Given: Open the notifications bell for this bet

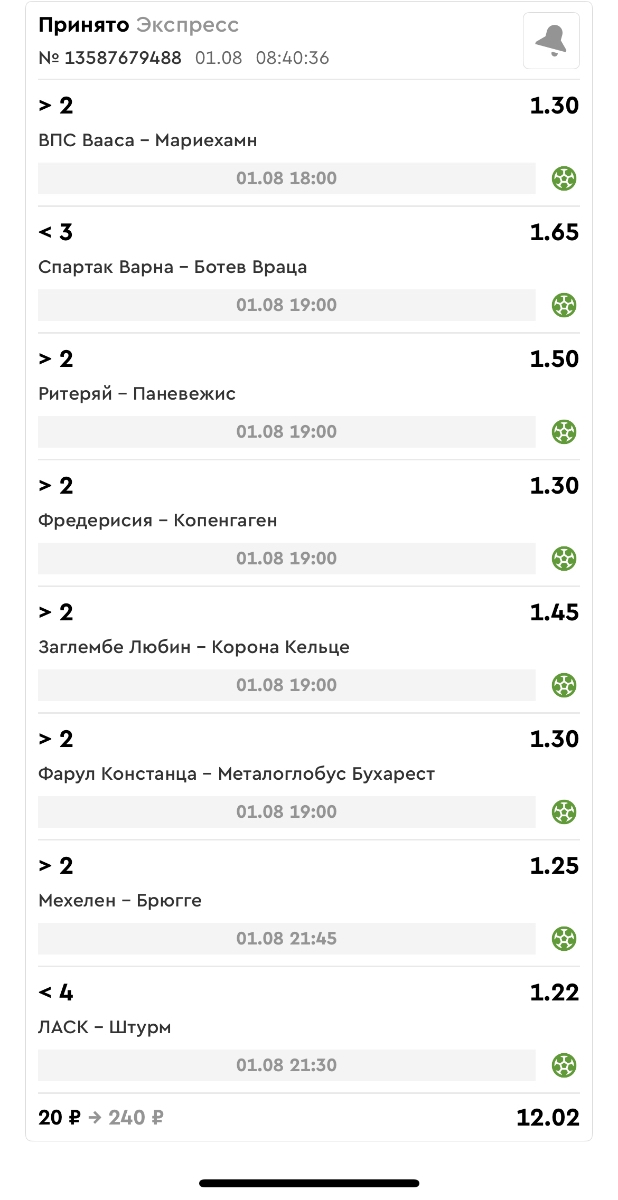Looking at the screenshot, I should tap(551, 41).
